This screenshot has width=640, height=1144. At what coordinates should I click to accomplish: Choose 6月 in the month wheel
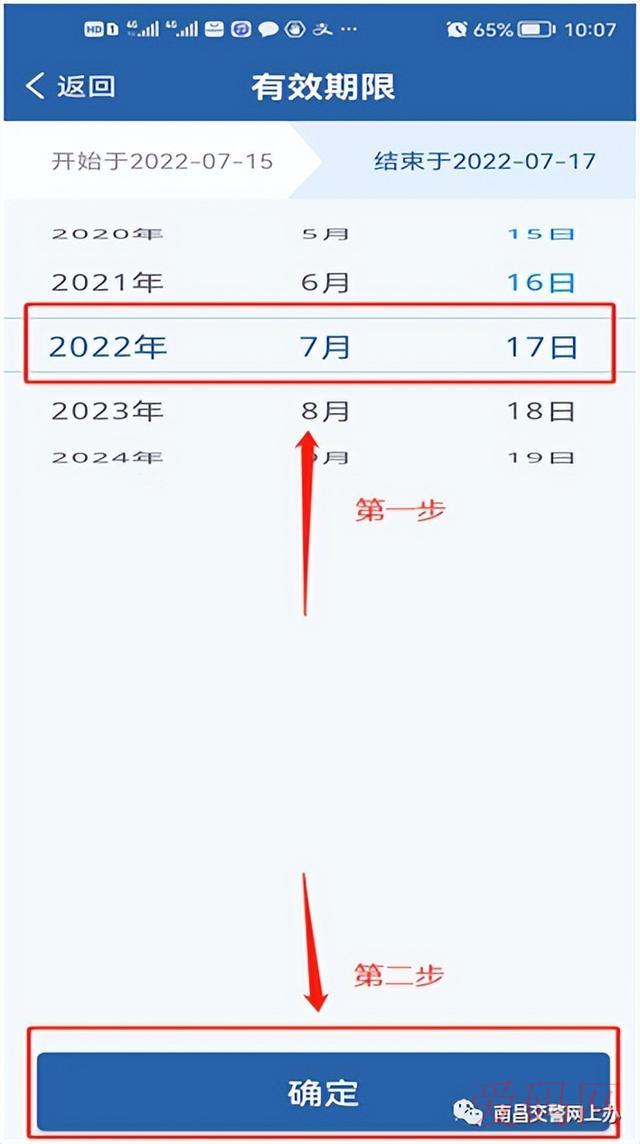(326, 283)
